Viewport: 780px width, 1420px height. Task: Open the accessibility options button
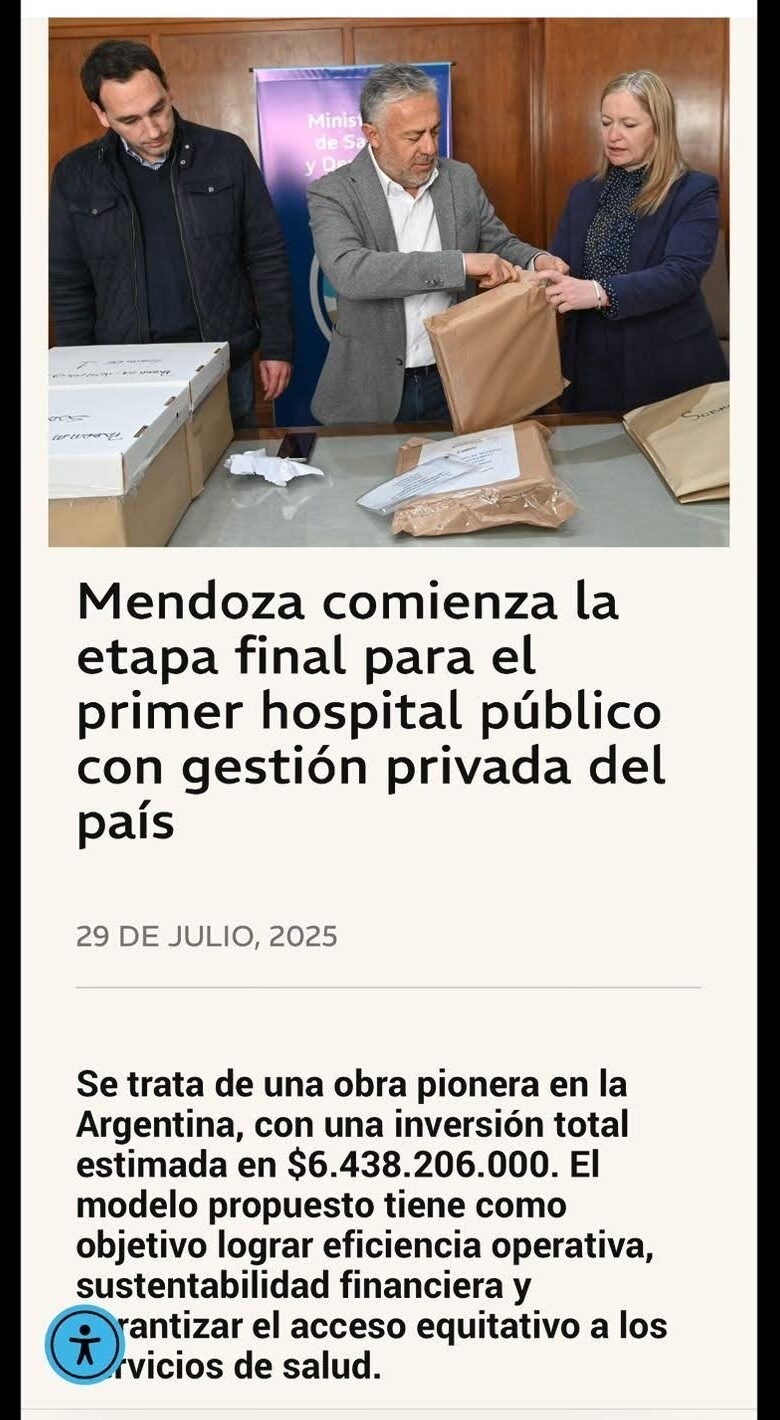[85, 1344]
